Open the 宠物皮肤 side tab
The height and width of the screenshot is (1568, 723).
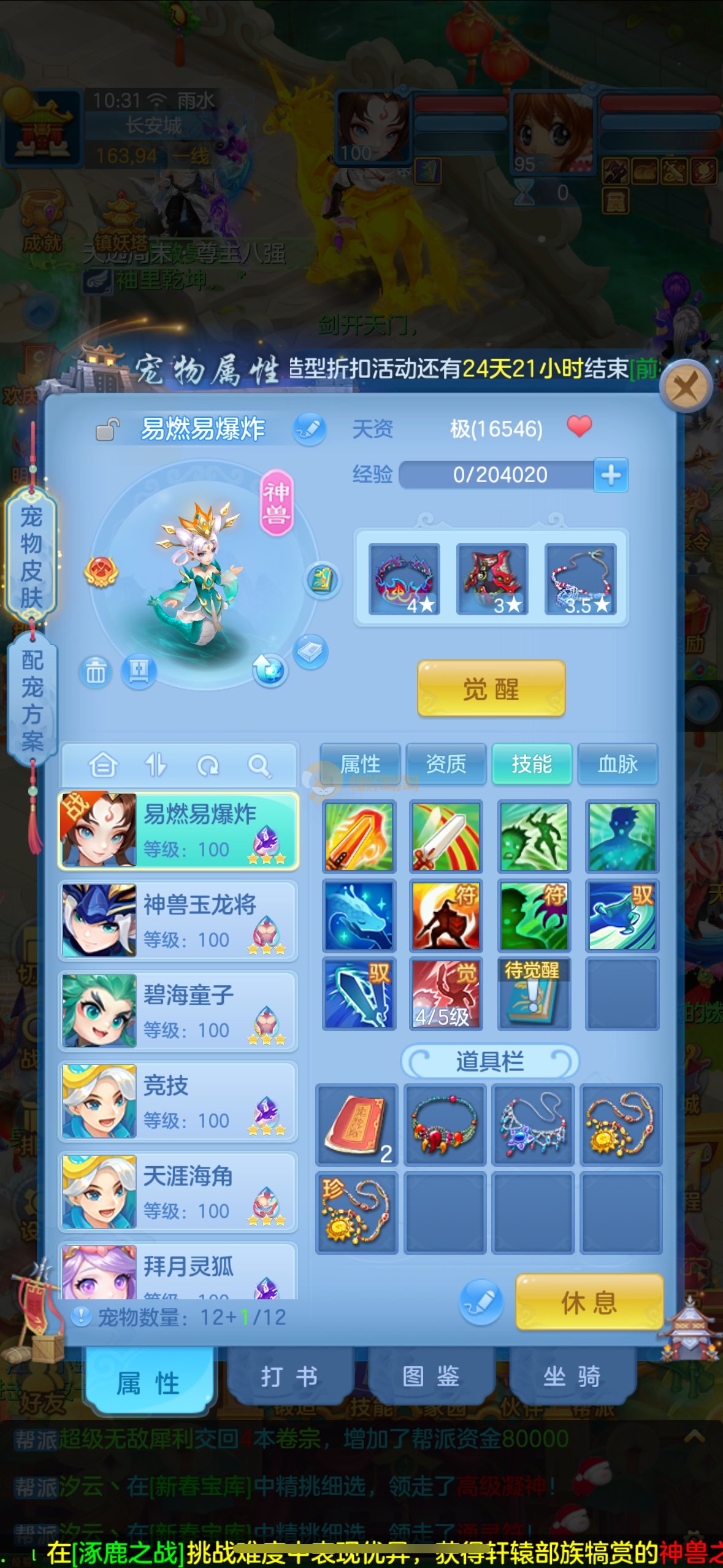[31, 556]
